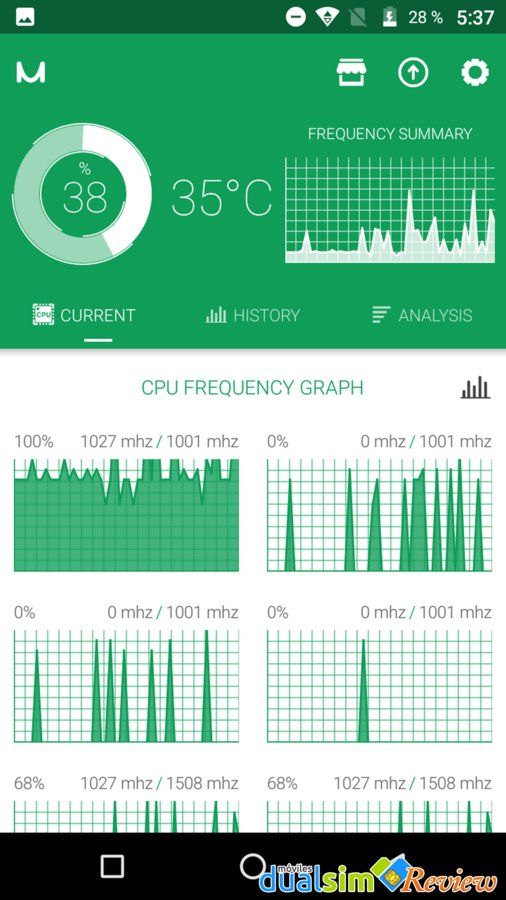Tap the recent apps square button

click(112, 866)
